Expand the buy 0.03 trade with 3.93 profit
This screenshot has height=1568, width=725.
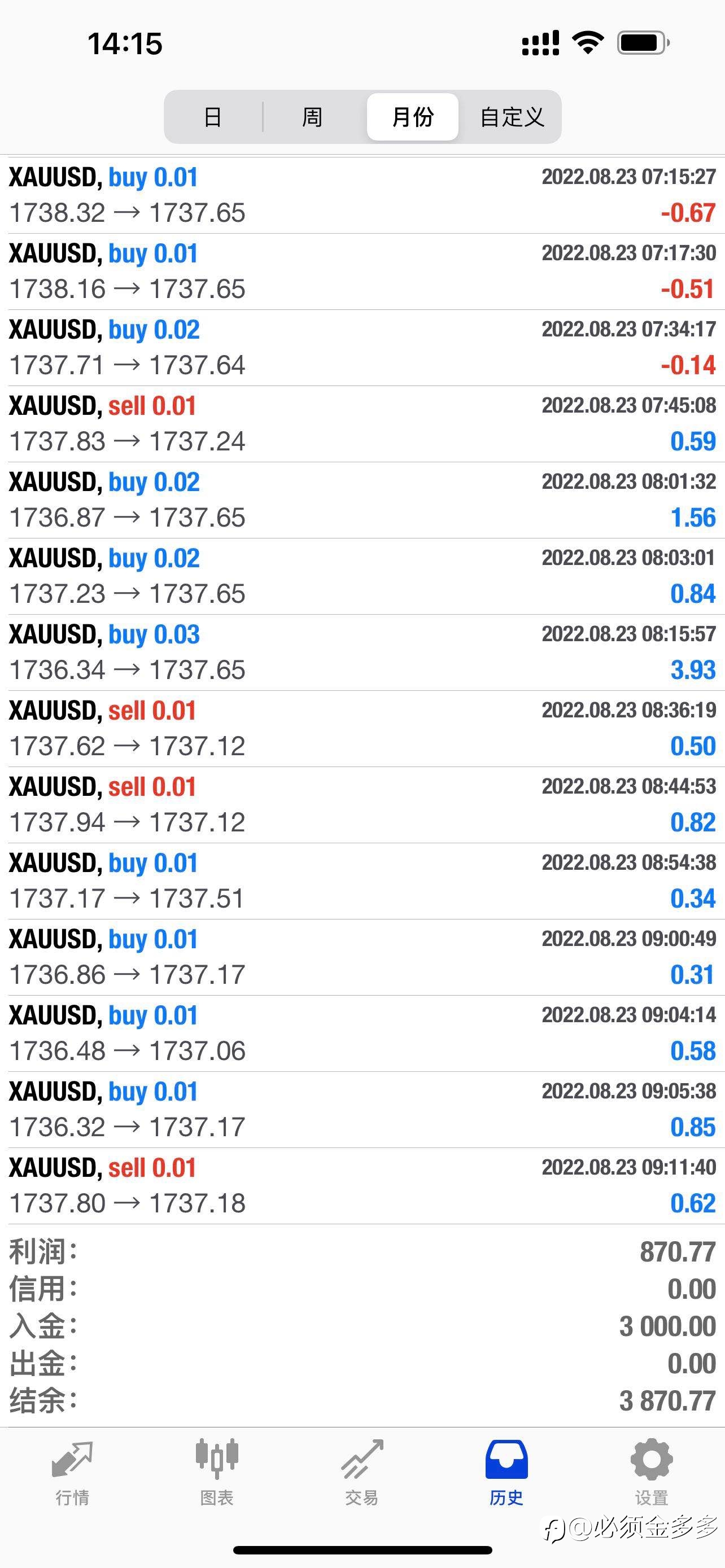[362, 652]
